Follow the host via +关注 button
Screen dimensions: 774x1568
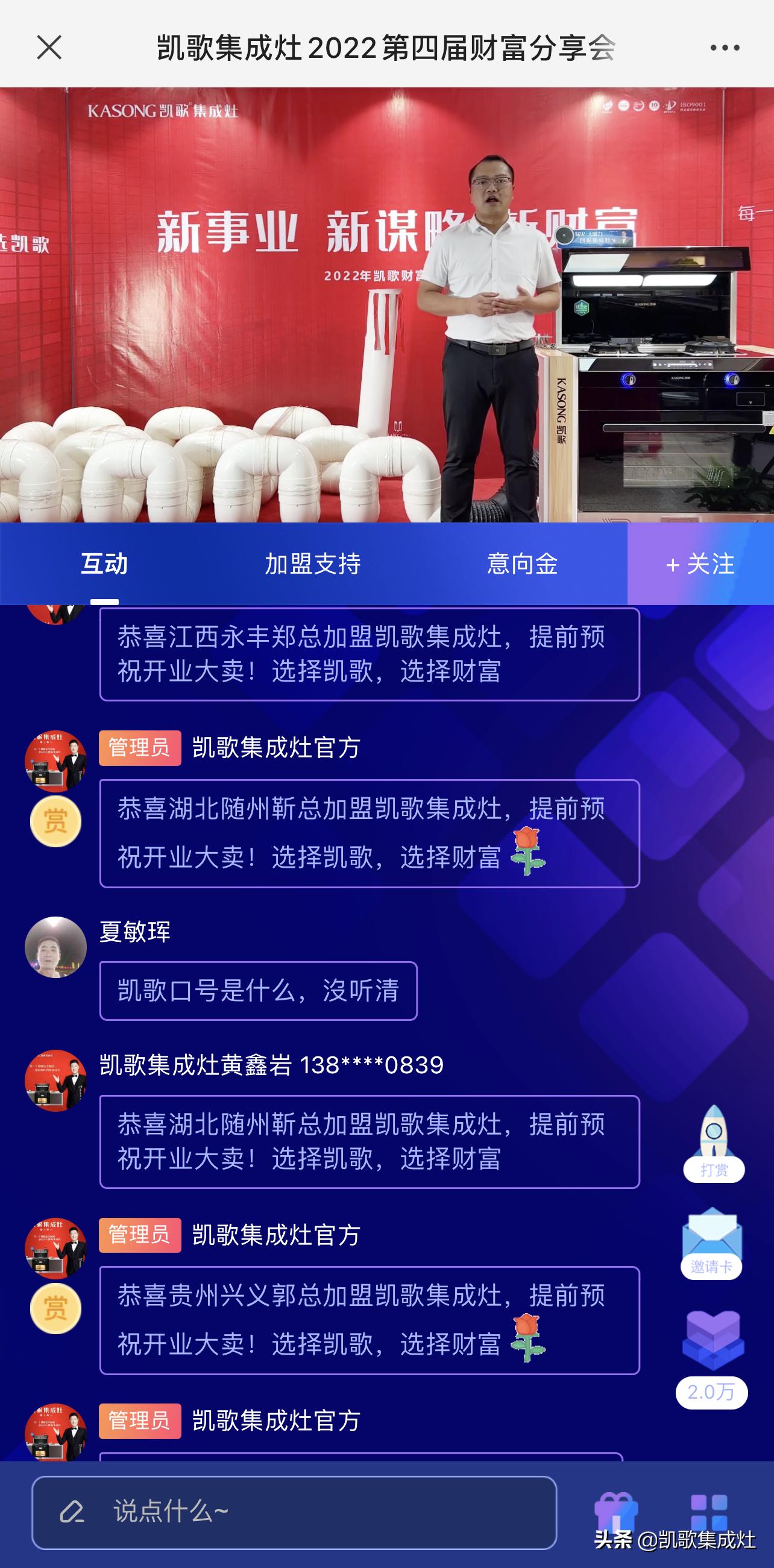pyautogui.click(x=700, y=565)
